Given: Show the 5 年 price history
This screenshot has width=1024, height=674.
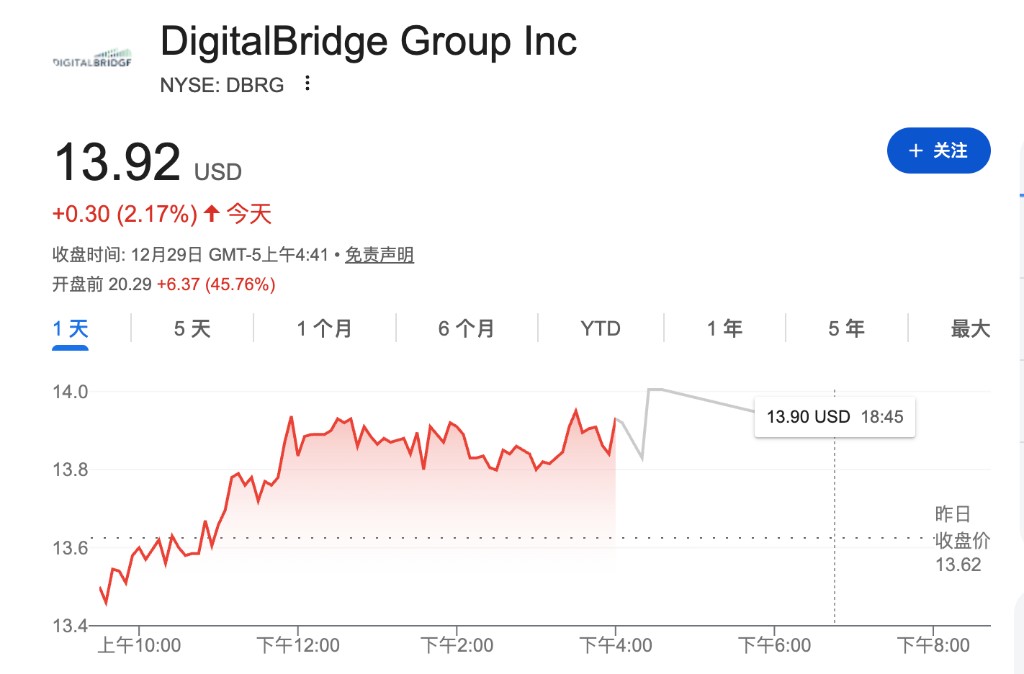Looking at the screenshot, I should pyautogui.click(x=846, y=329).
